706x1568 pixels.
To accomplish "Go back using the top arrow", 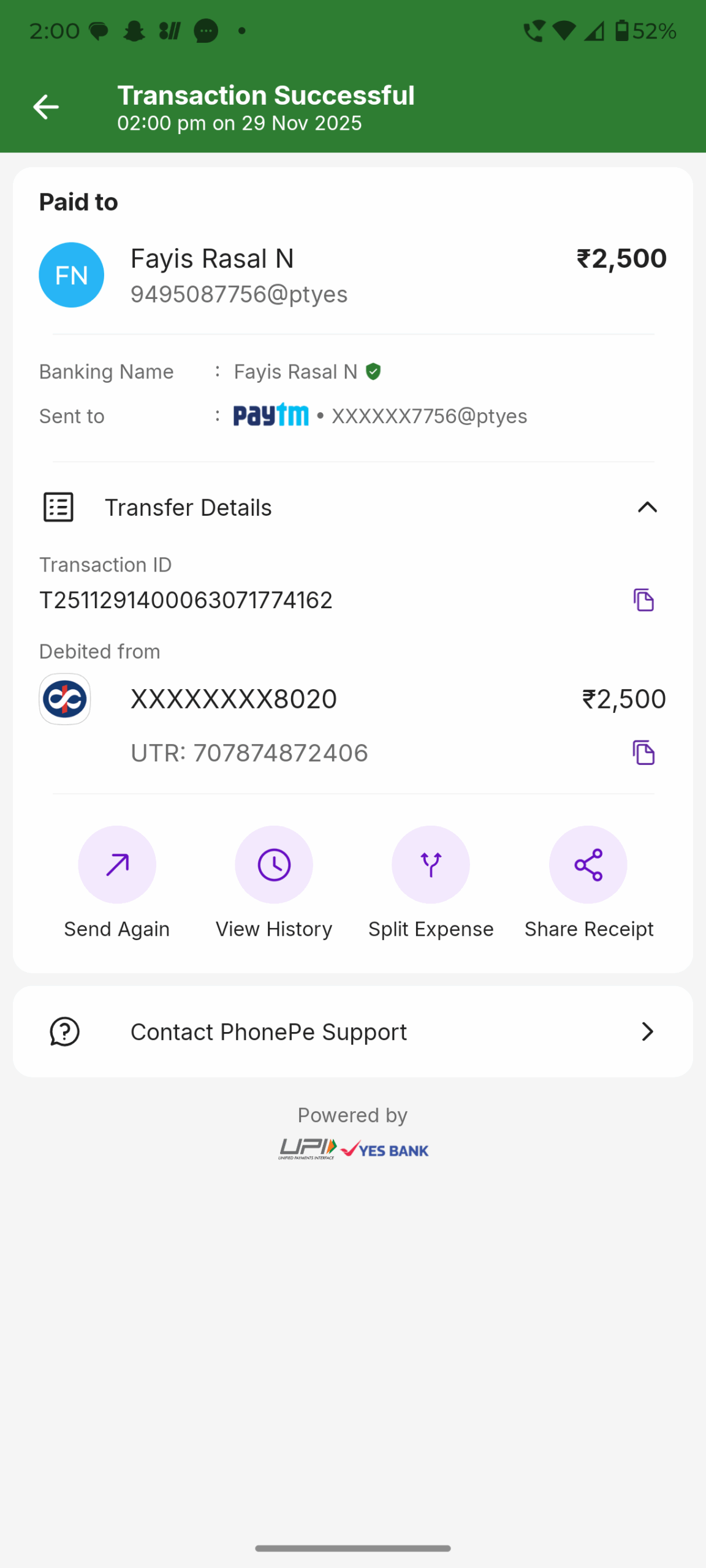I will click(x=46, y=107).
